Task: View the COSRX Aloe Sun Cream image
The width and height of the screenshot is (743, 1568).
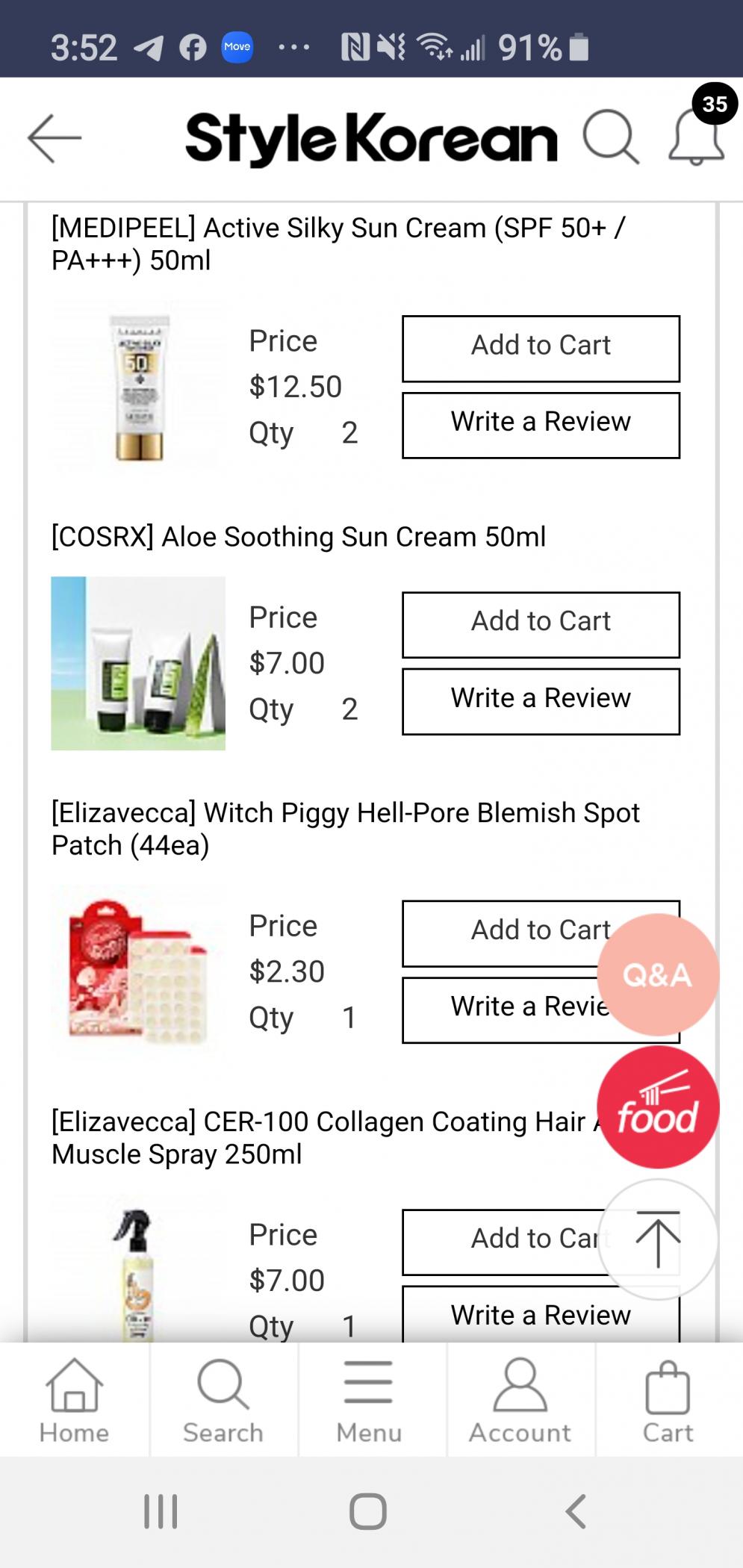Action: 138,663
